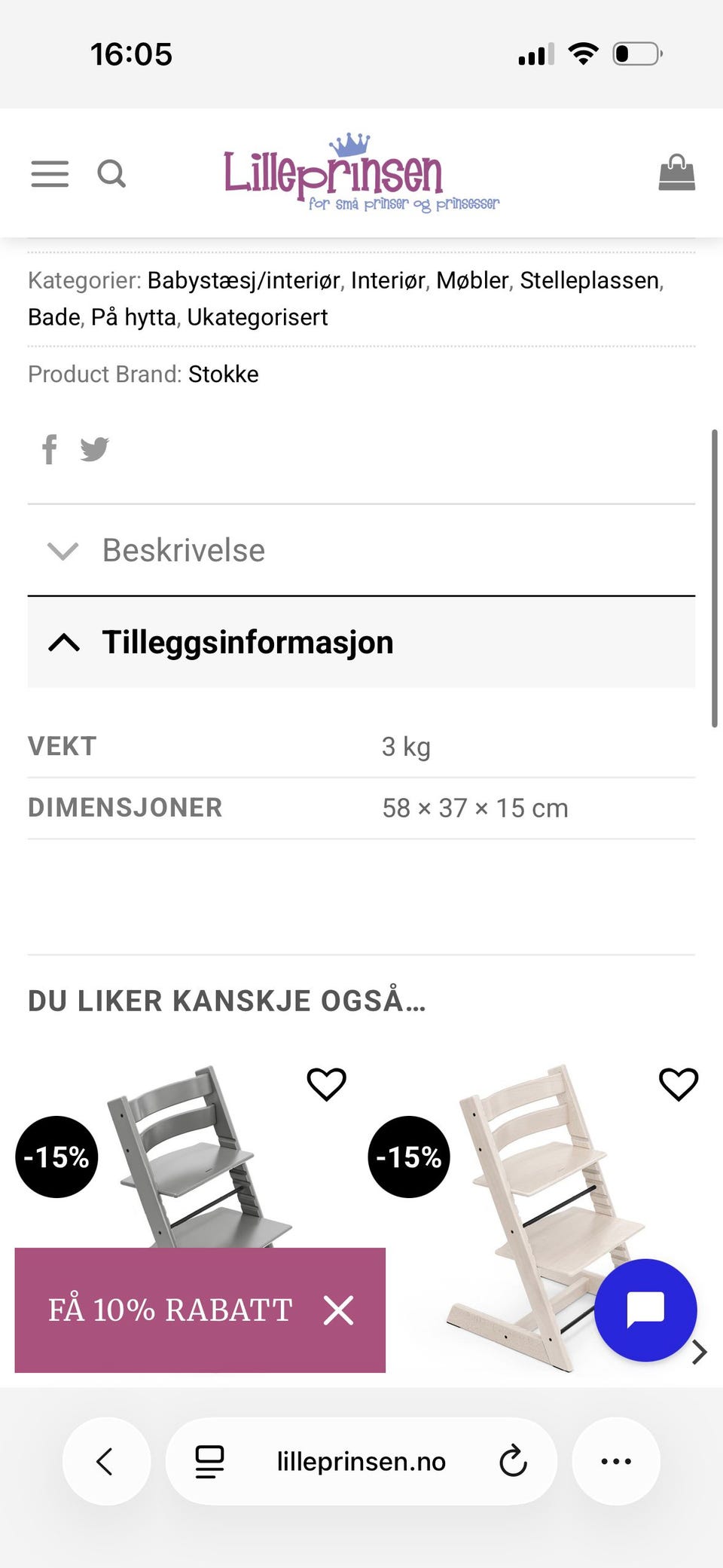Viewport: 723px width, 1568px height.
Task: Open the search icon
Action: click(111, 174)
